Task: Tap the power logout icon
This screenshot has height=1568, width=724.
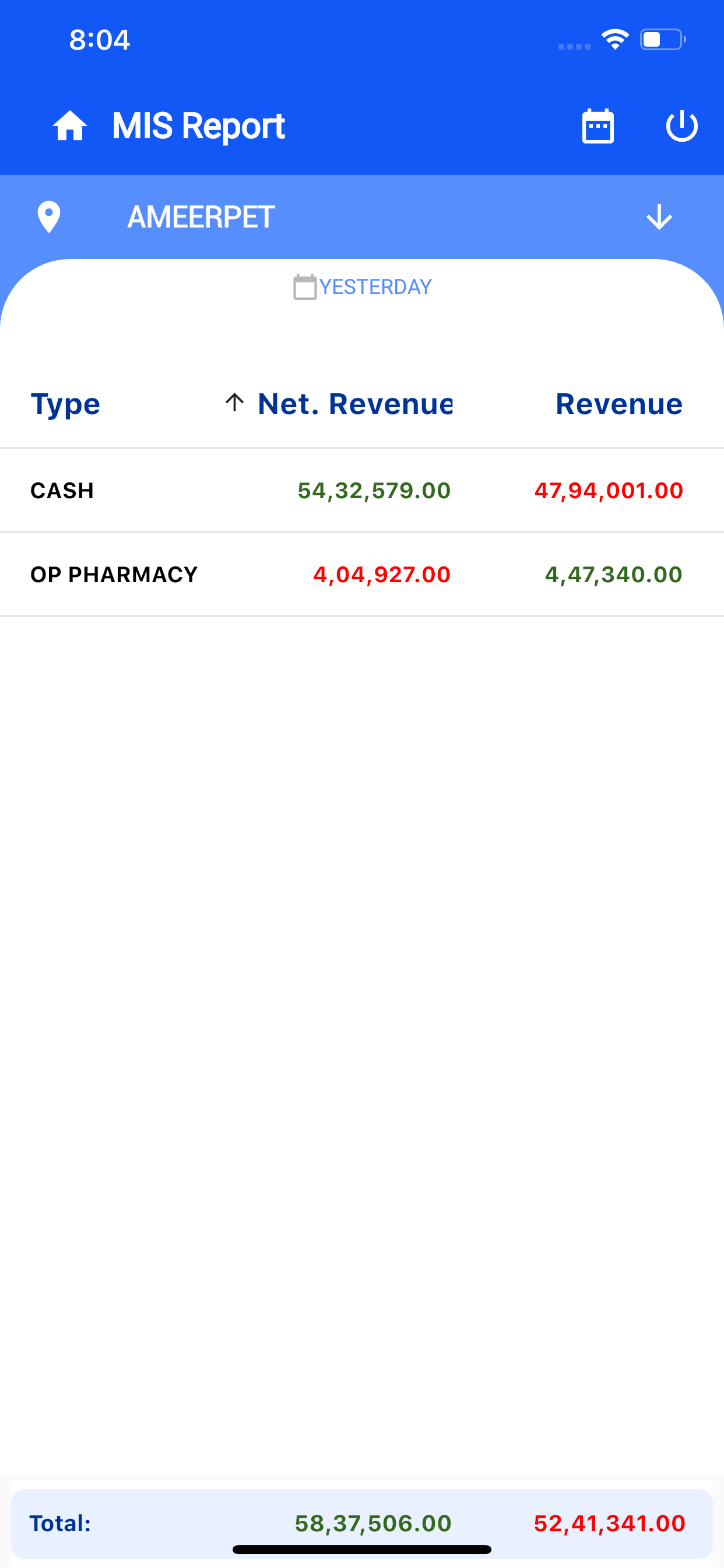Action: pyautogui.click(x=681, y=126)
